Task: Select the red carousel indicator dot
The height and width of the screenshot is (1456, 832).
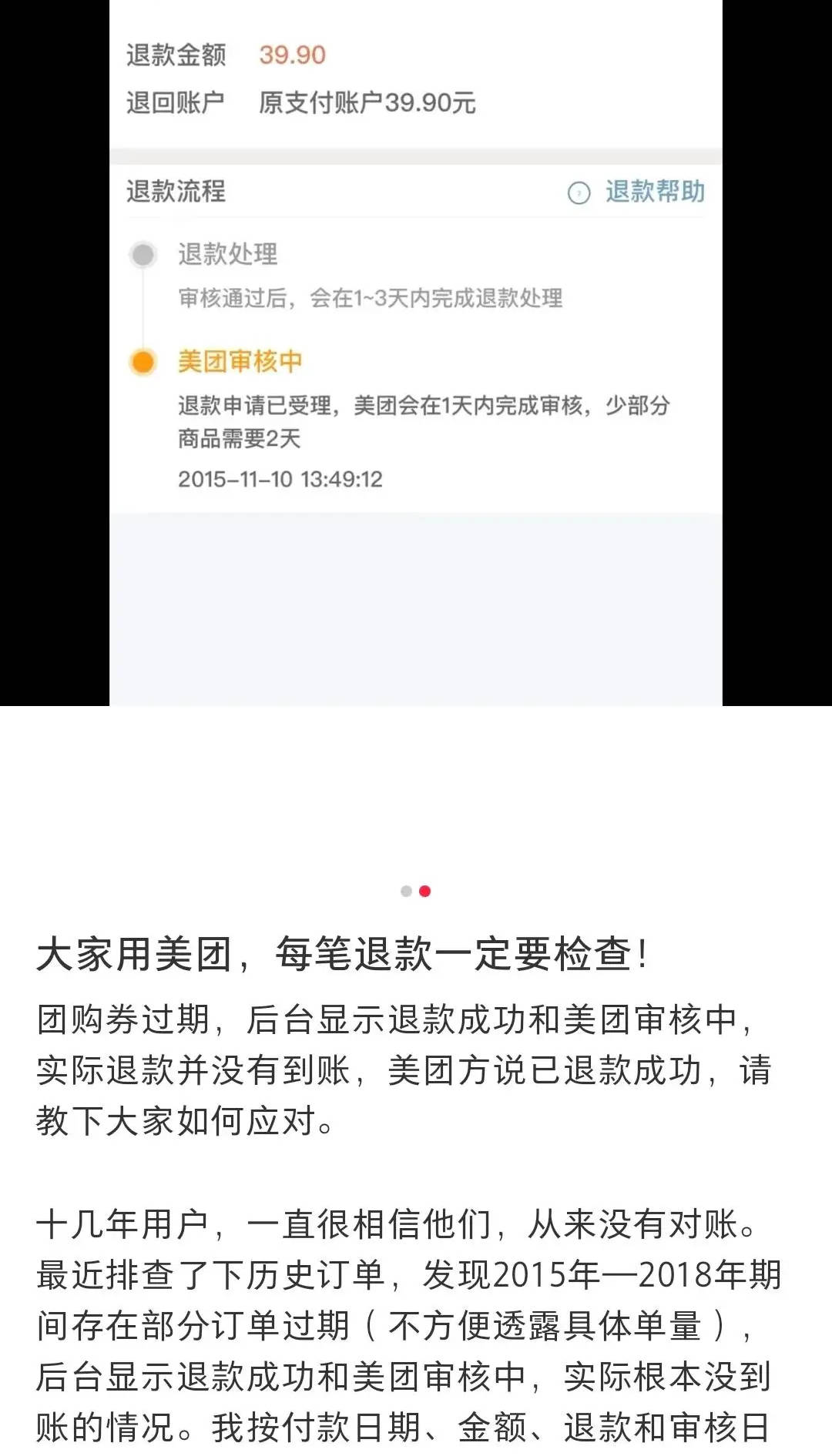Action: click(x=424, y=890)
